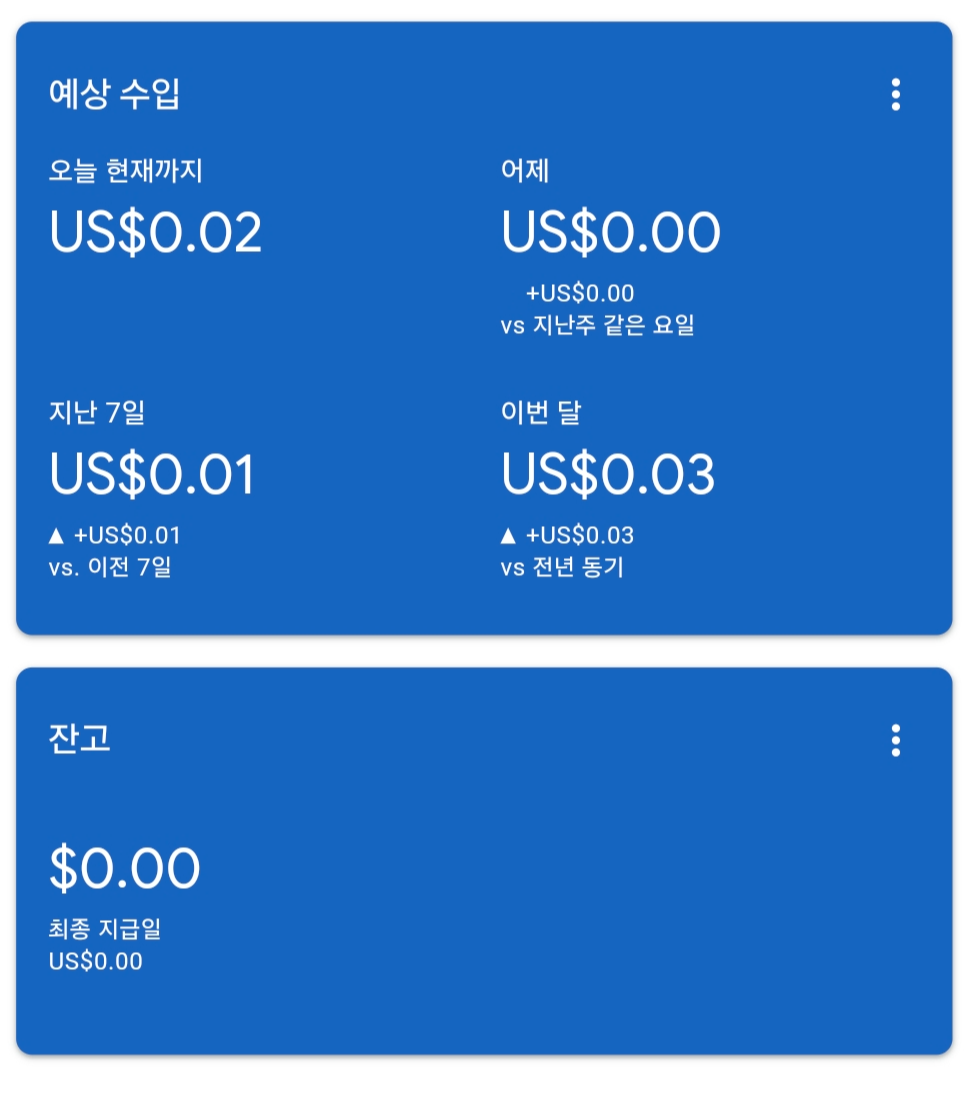
Task: Open the overflow menu on 잔고 card
Action: coord(895,740)
